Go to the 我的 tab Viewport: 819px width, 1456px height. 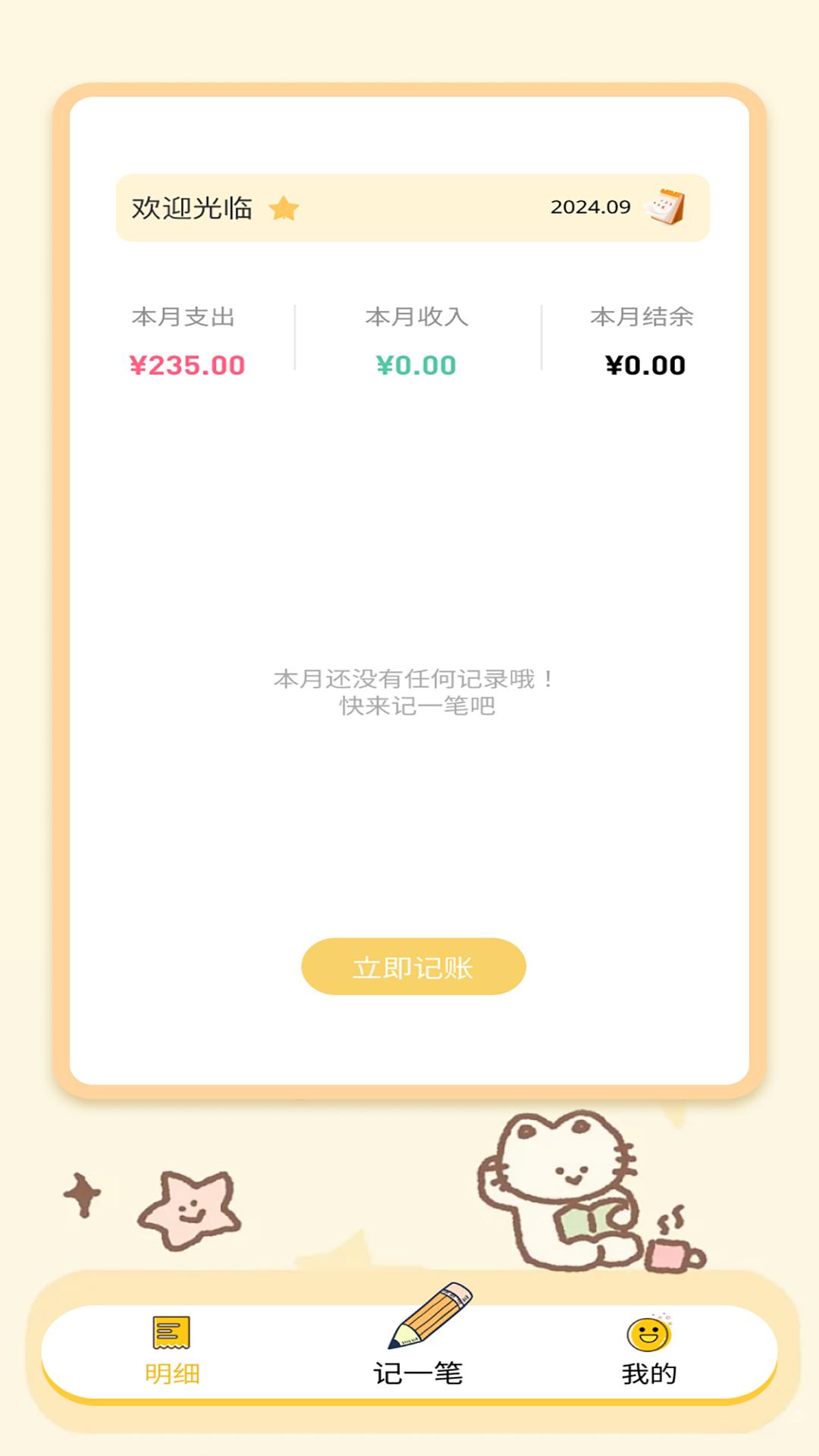[x=649, y=1351]
